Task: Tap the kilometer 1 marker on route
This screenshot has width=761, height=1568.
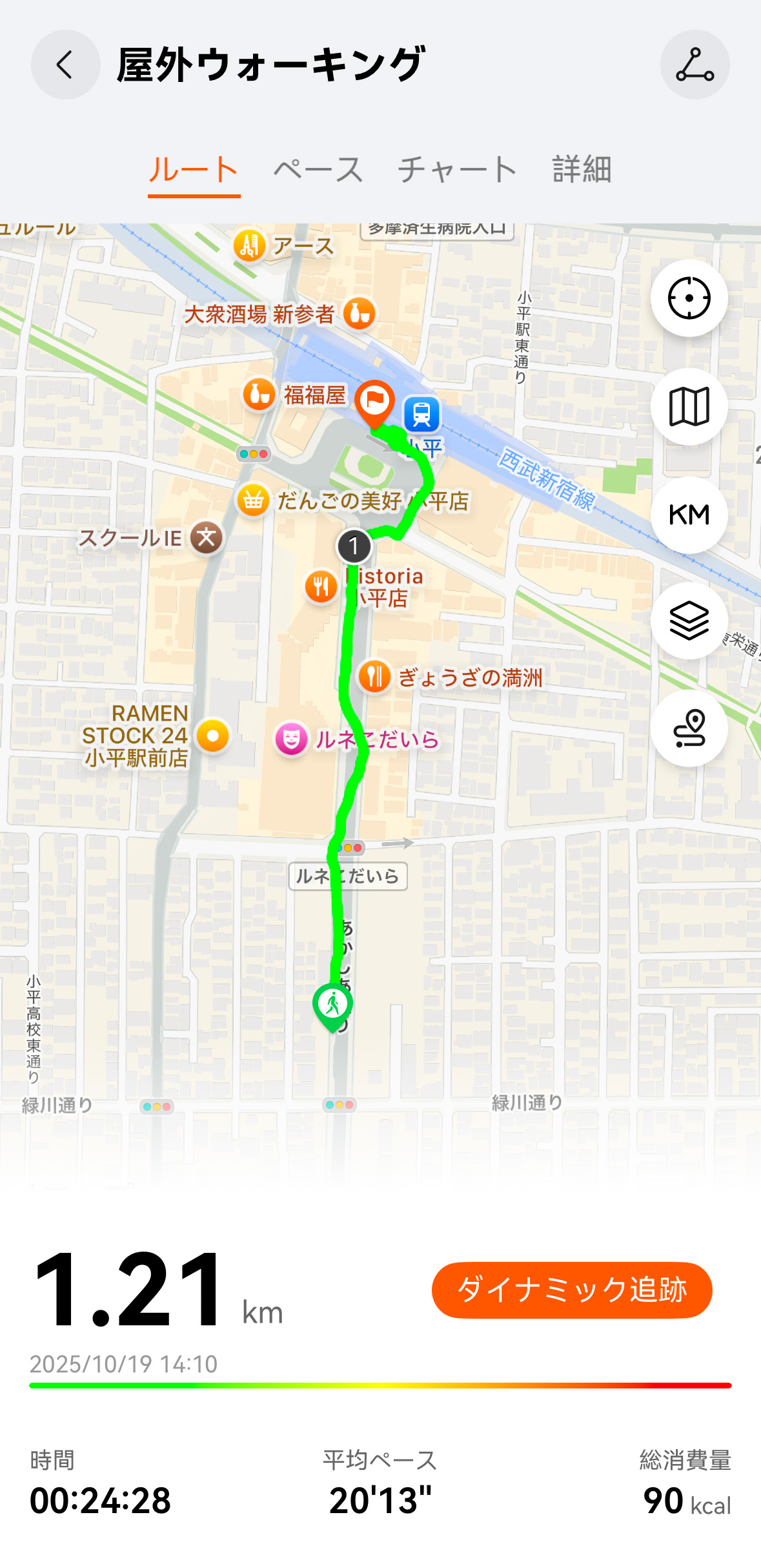Action: pos(354,547)
